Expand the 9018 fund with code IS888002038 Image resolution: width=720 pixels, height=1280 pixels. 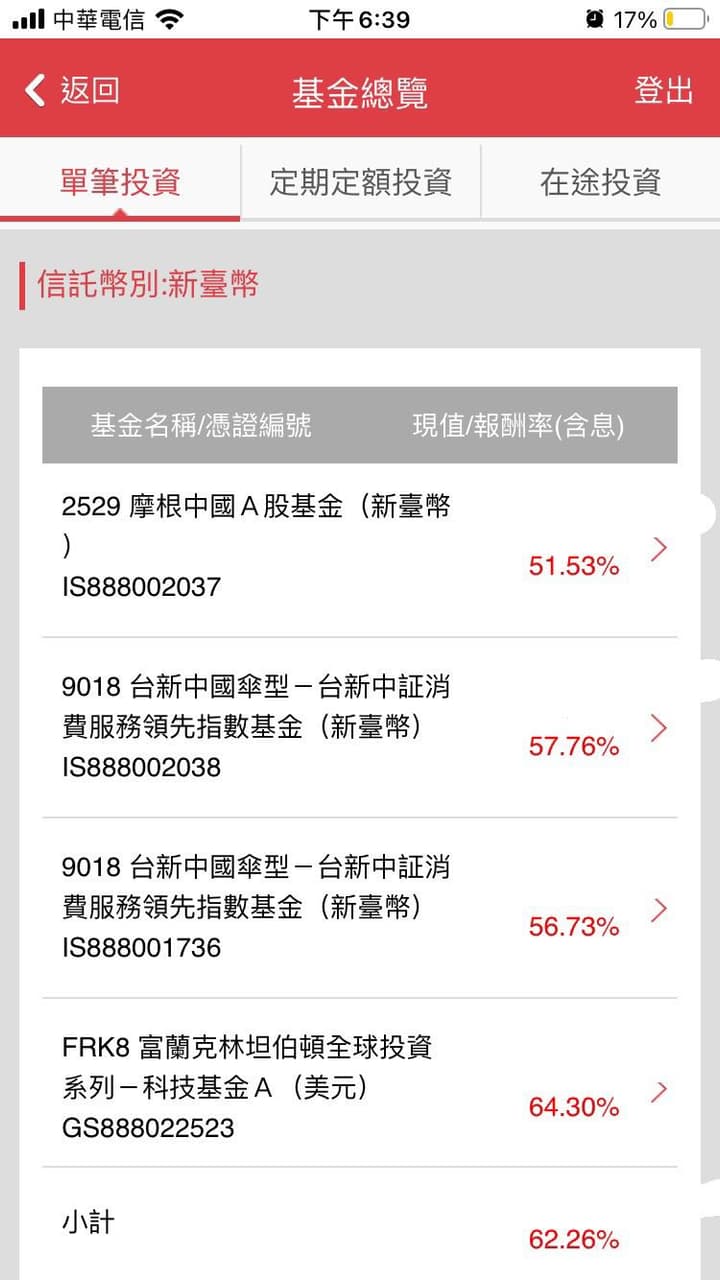click(x=658, y=728)
